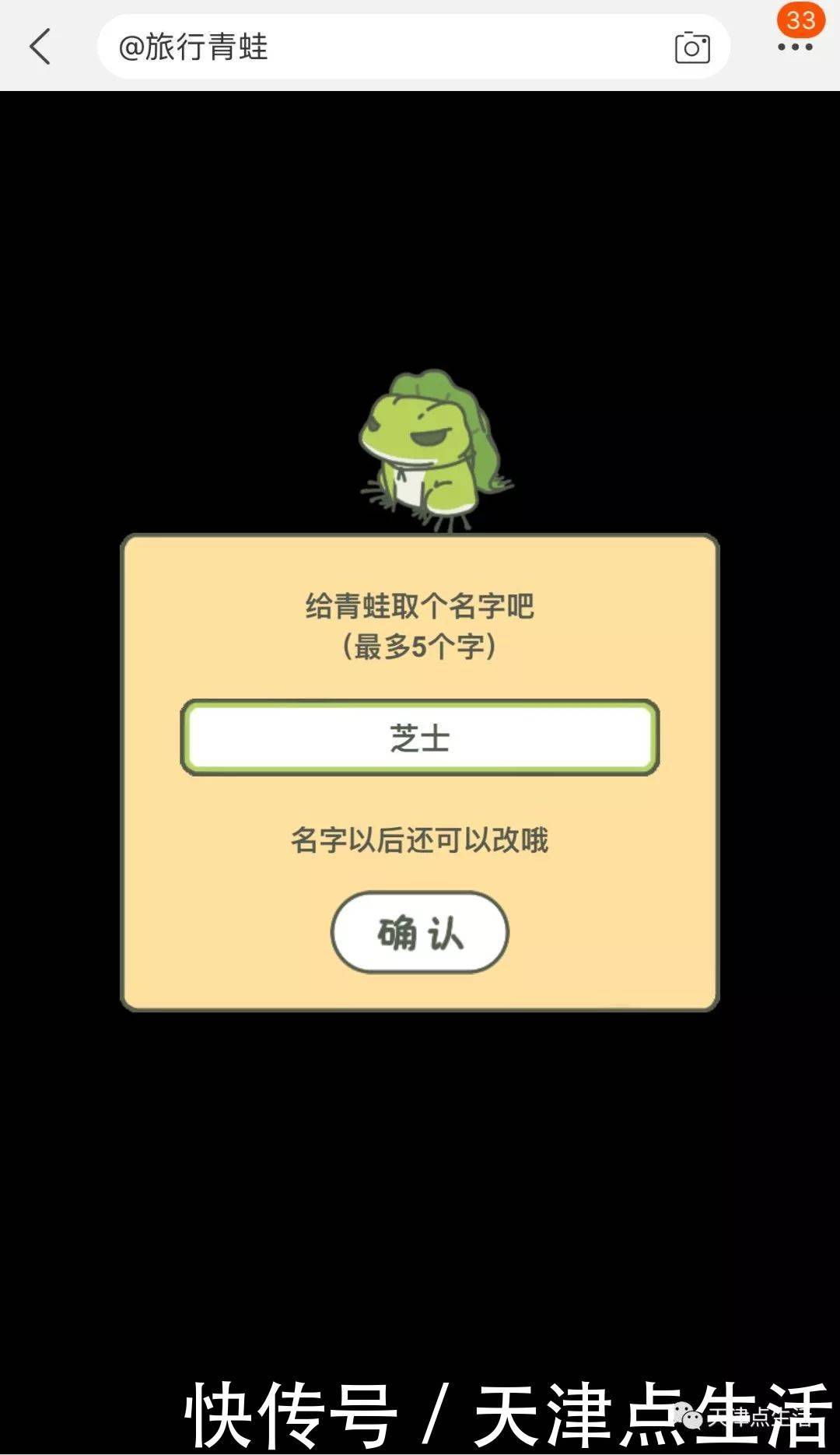Confirm the name with 确认 button
The height and width of the screenshot is (1455, 840).
pyautogui.click(x=420, y=932)
